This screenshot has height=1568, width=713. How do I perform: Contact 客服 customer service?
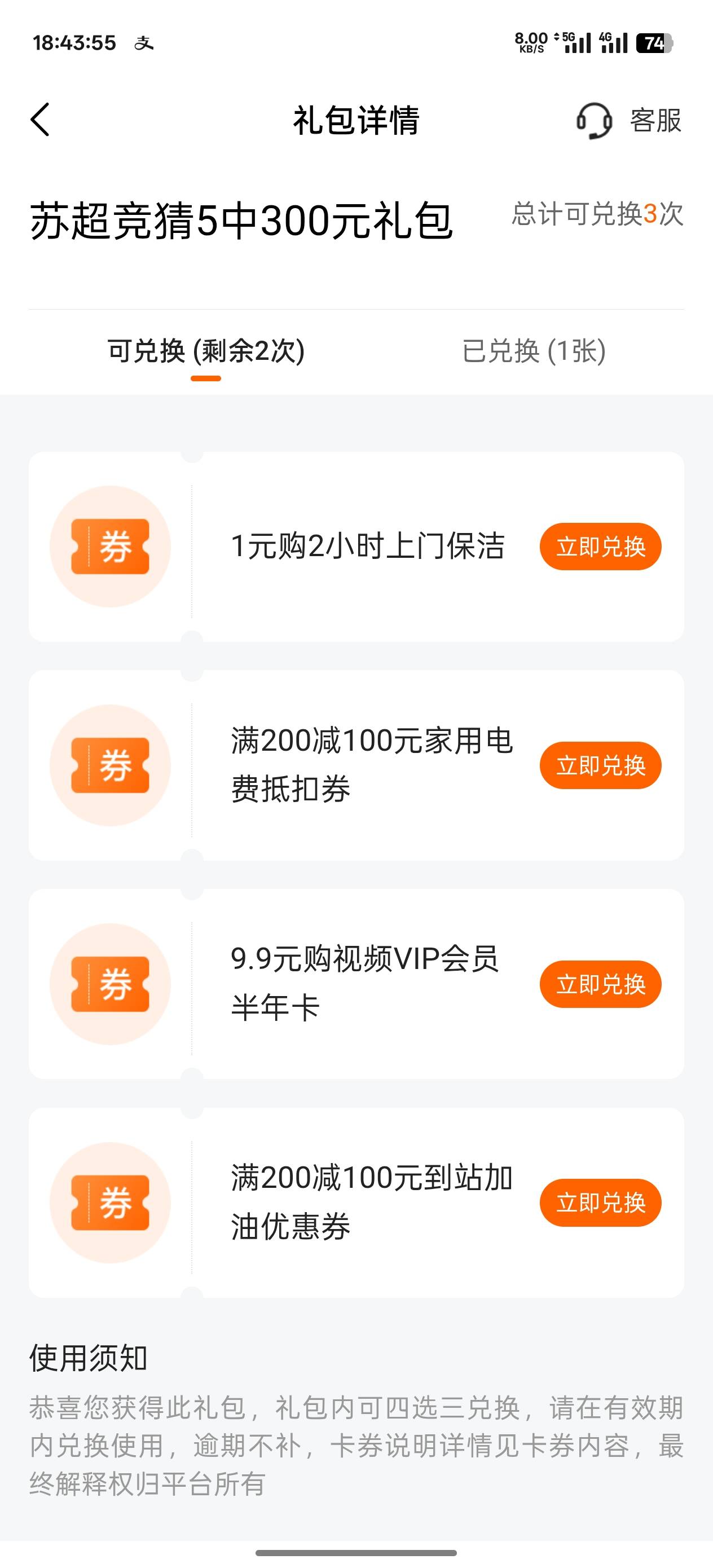(628, 120)
